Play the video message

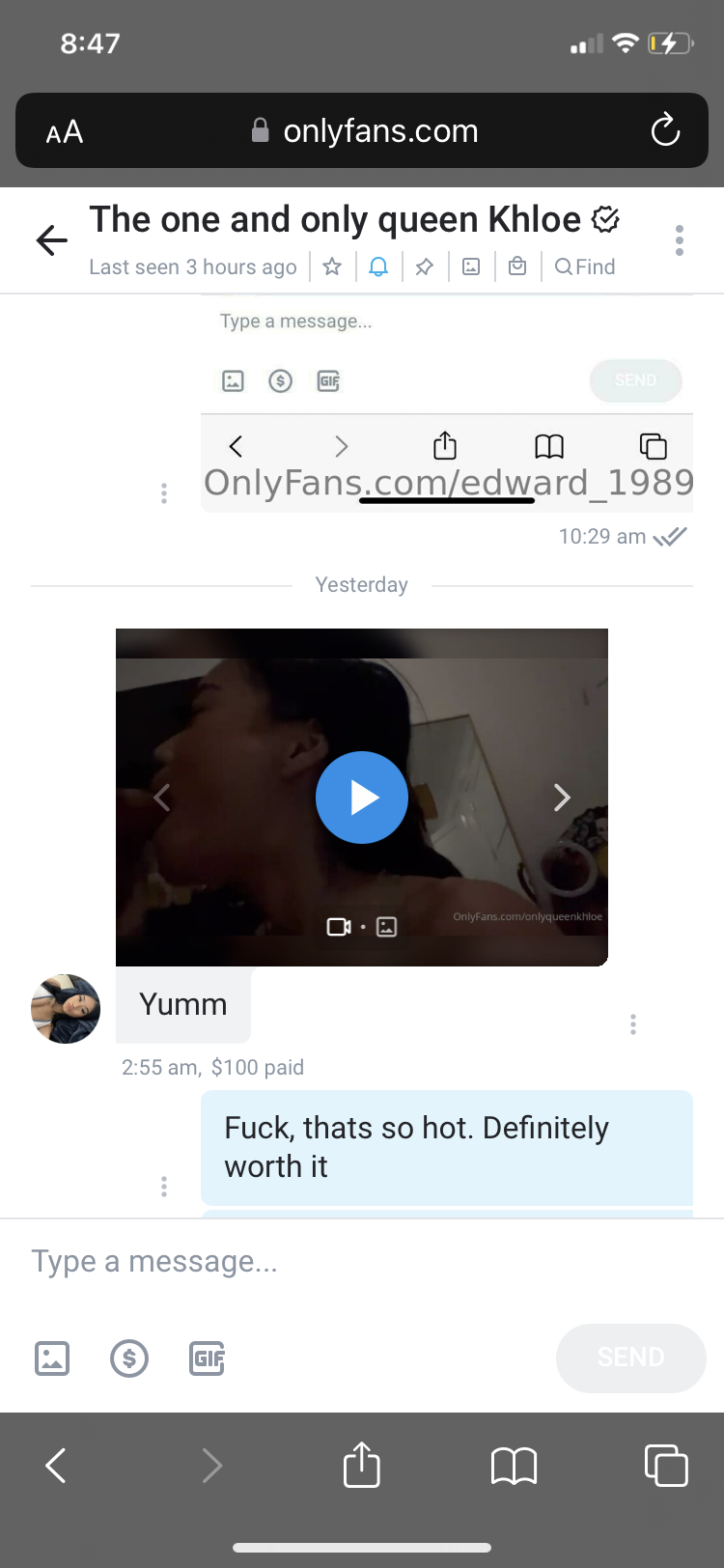362,798
